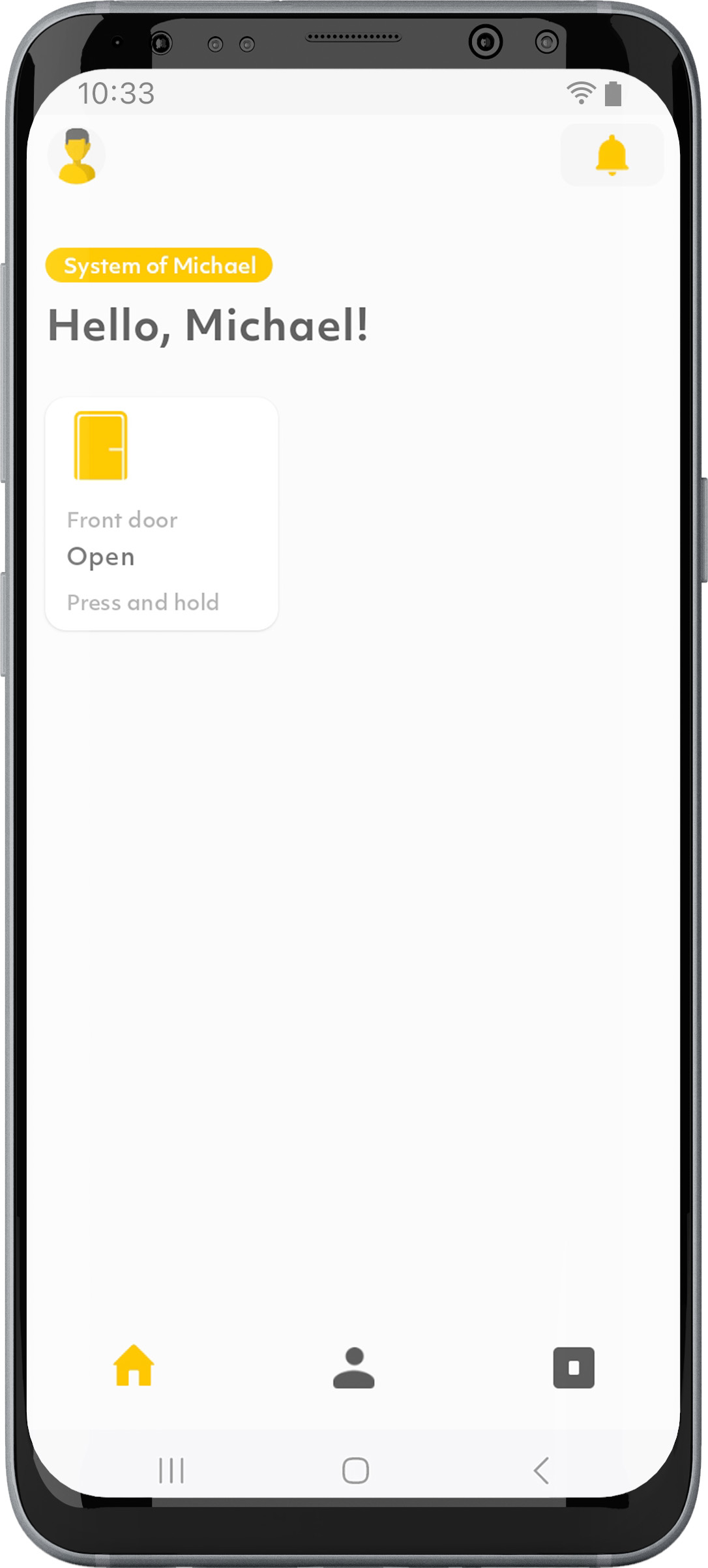
Task: Switch to the devices tab
Action: click(x=574, y=1367)
